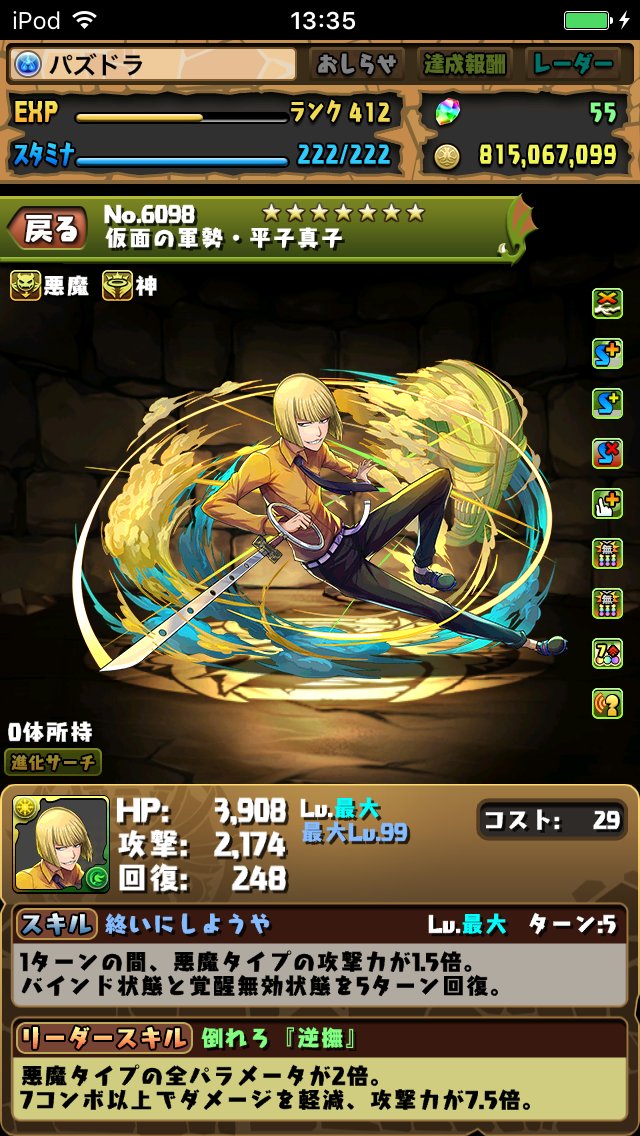Tap the monster portrait icon beside HP
640x1136 pixels.
(61, 845)
